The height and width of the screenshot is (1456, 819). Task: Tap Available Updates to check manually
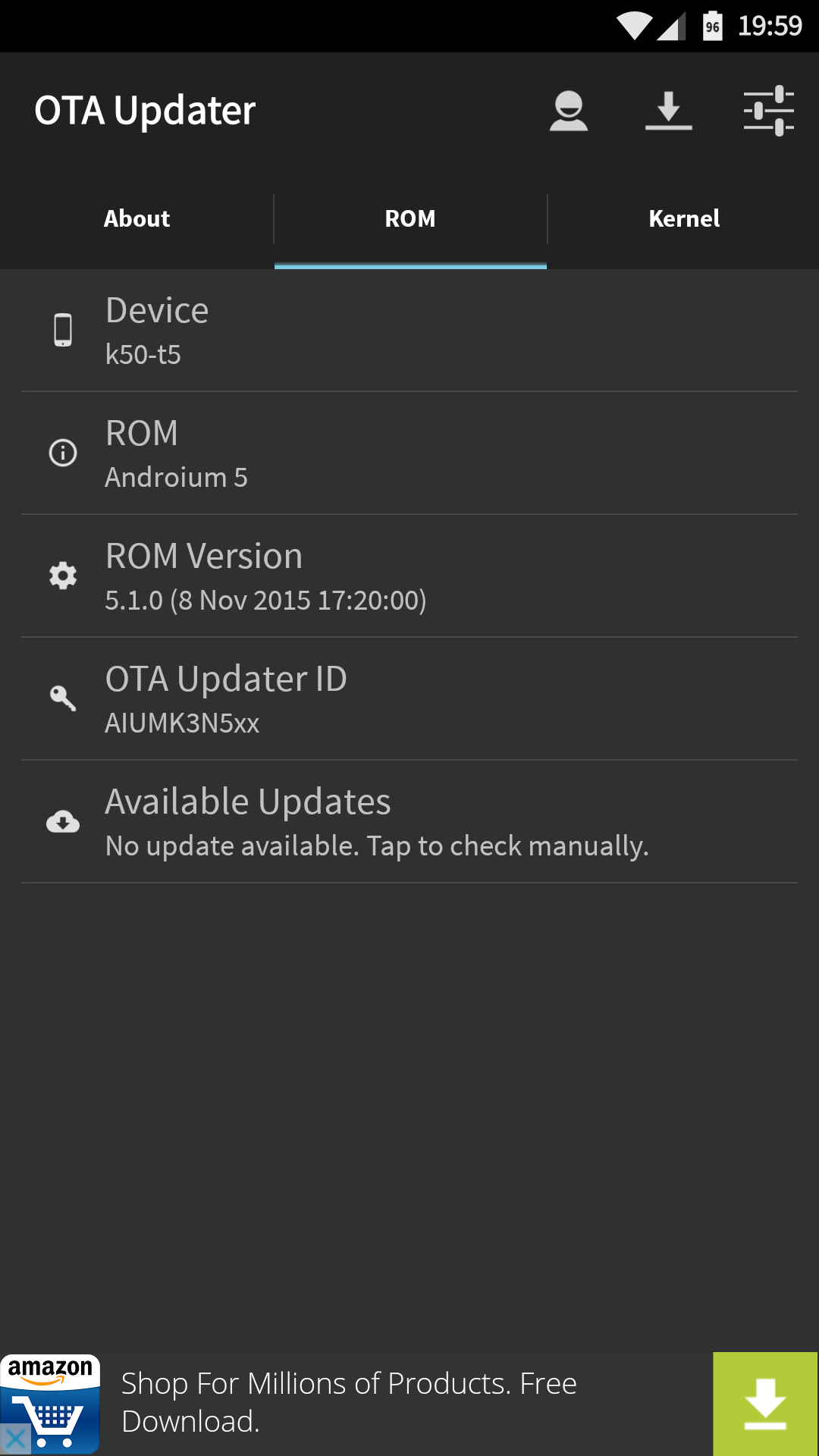click(x=409, y=821)
